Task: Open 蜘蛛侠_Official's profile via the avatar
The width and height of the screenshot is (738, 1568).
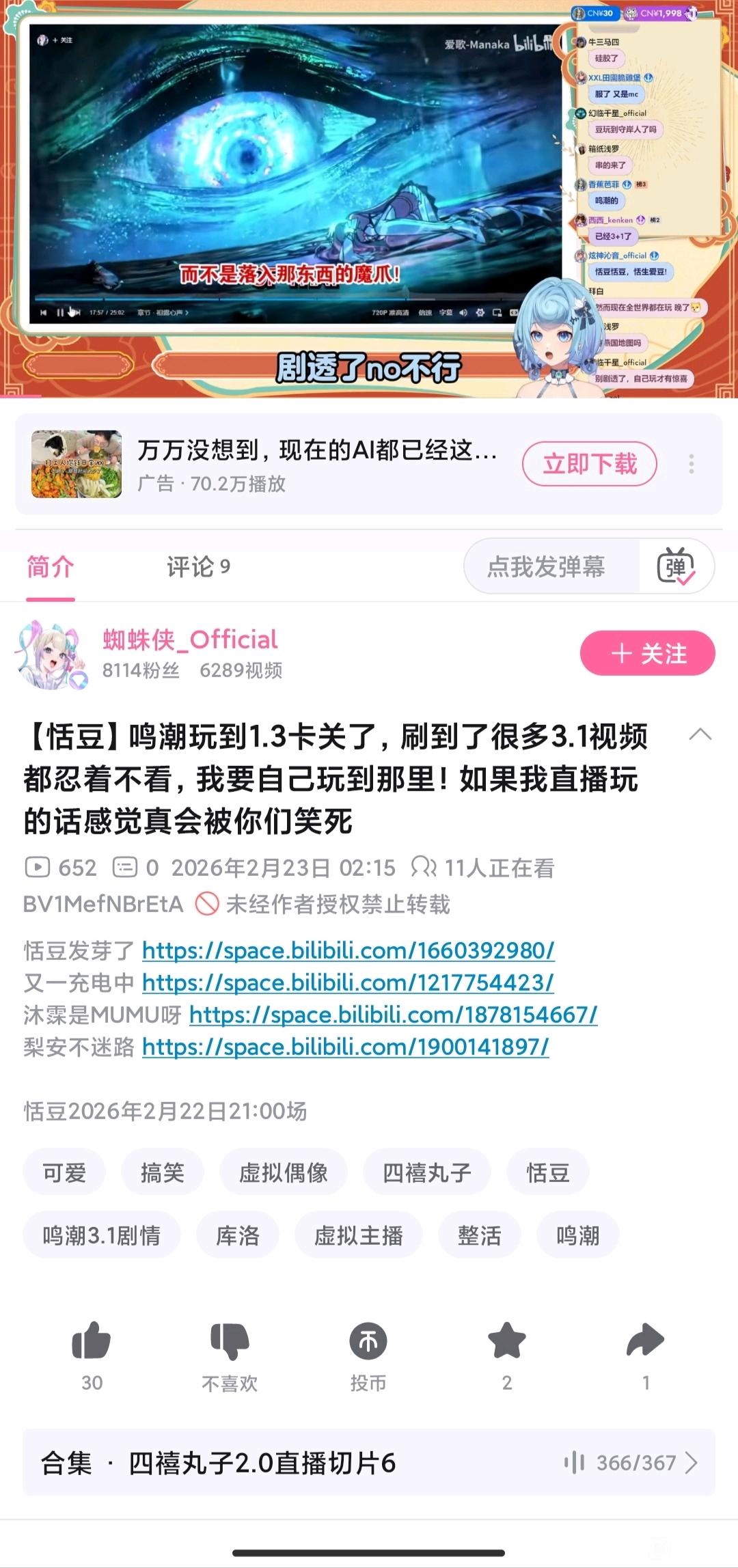Action: tap(52, 655)
